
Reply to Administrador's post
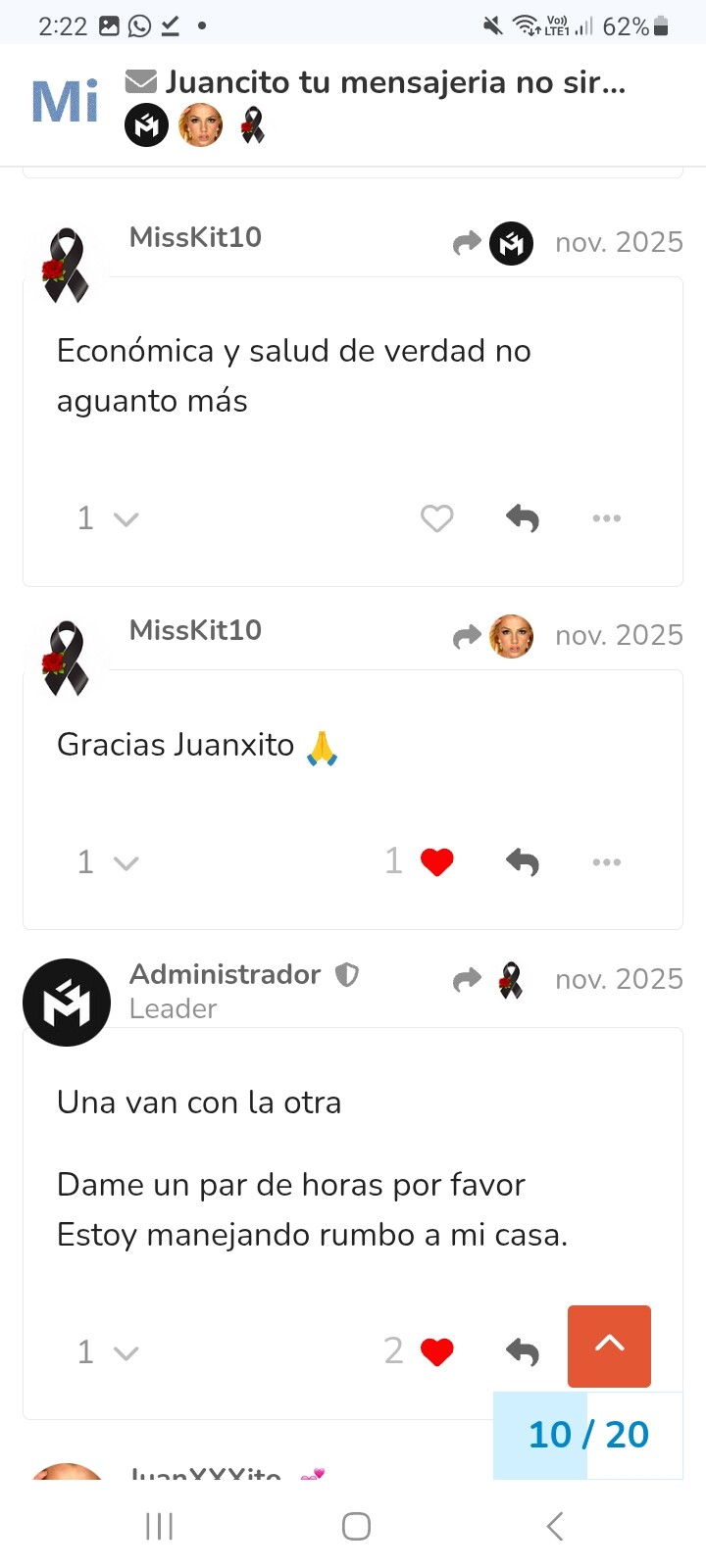(523, 1352)
